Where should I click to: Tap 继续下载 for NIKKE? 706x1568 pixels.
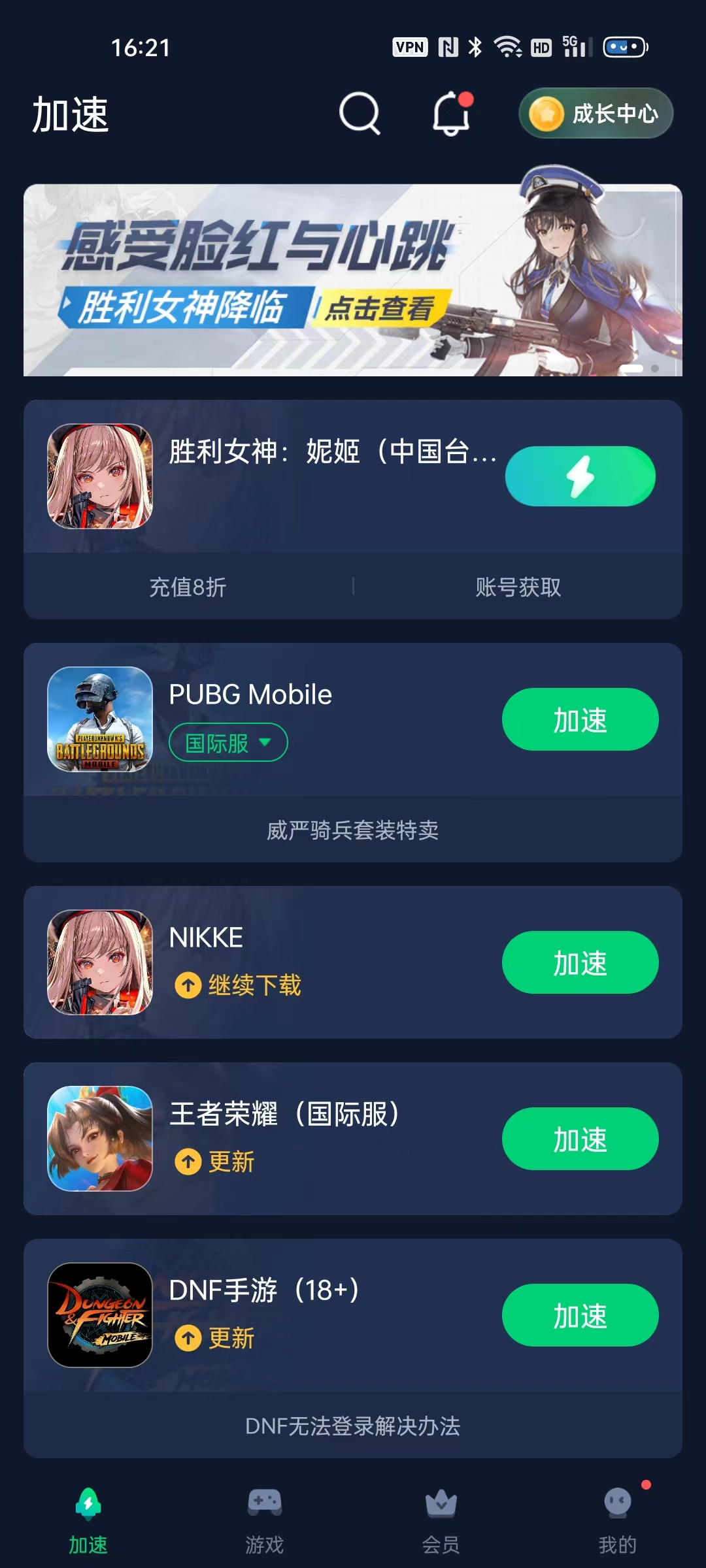pyautogui.click(x=239, y=985)
